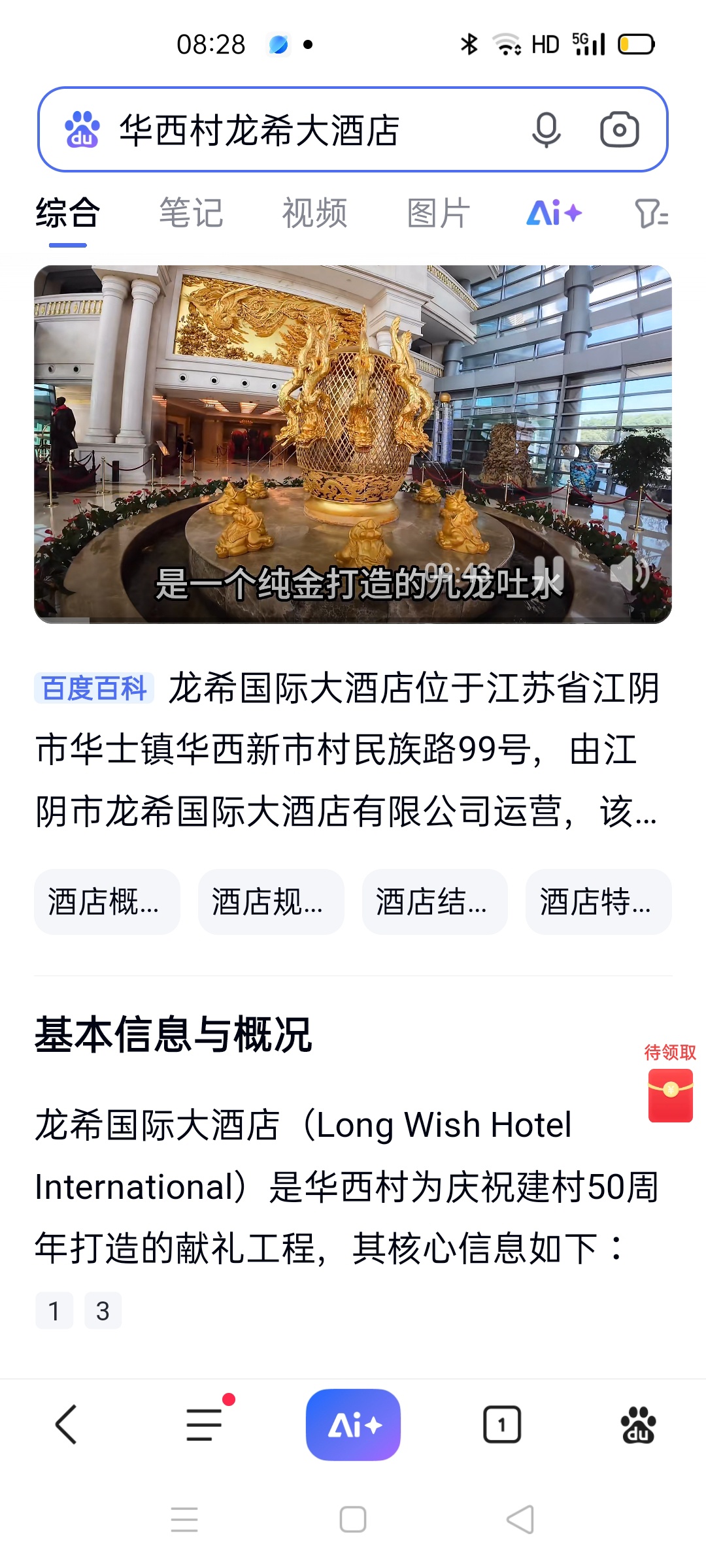The image size is (706, 1568).
Task: Select the 酒店结... chip
Action: (435, 902)
